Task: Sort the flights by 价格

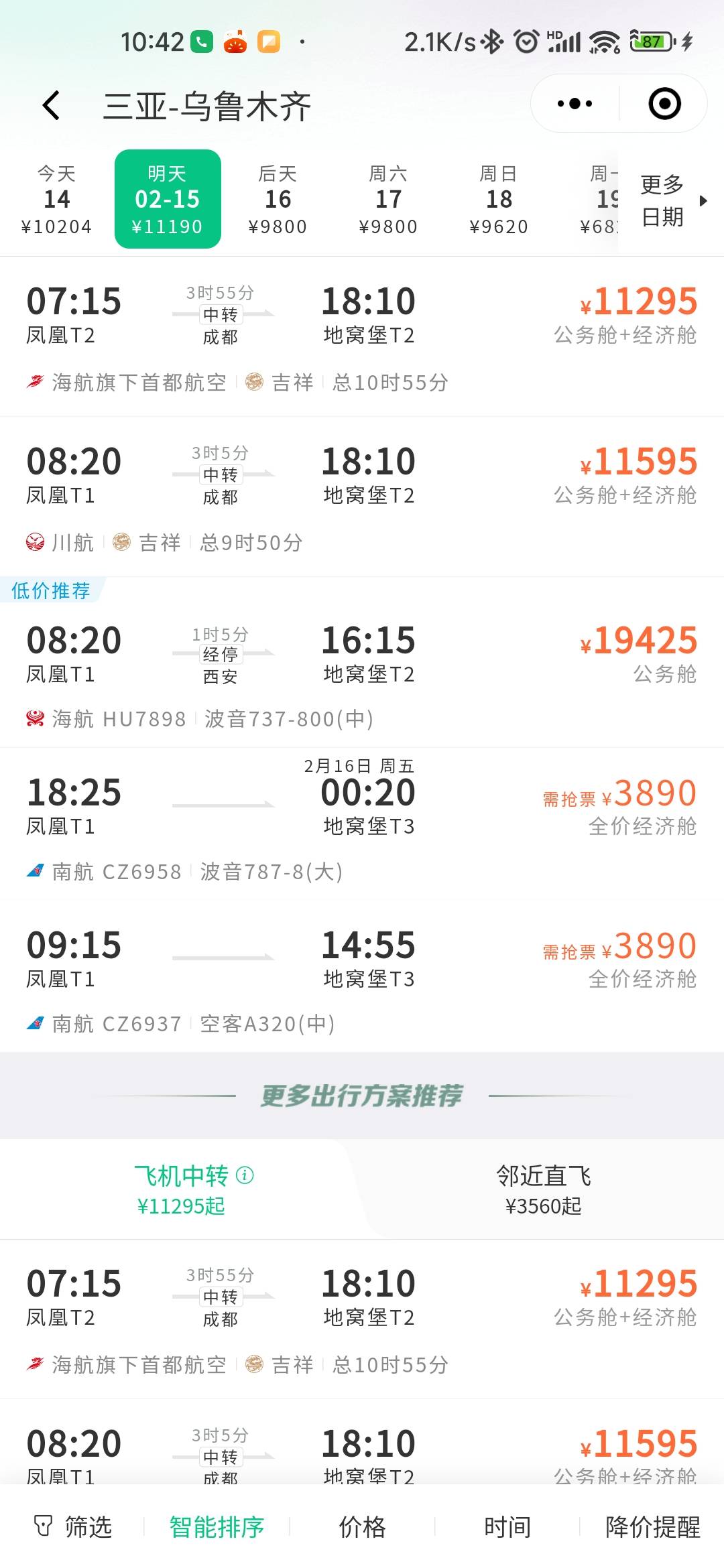Action: point(362,1527)
